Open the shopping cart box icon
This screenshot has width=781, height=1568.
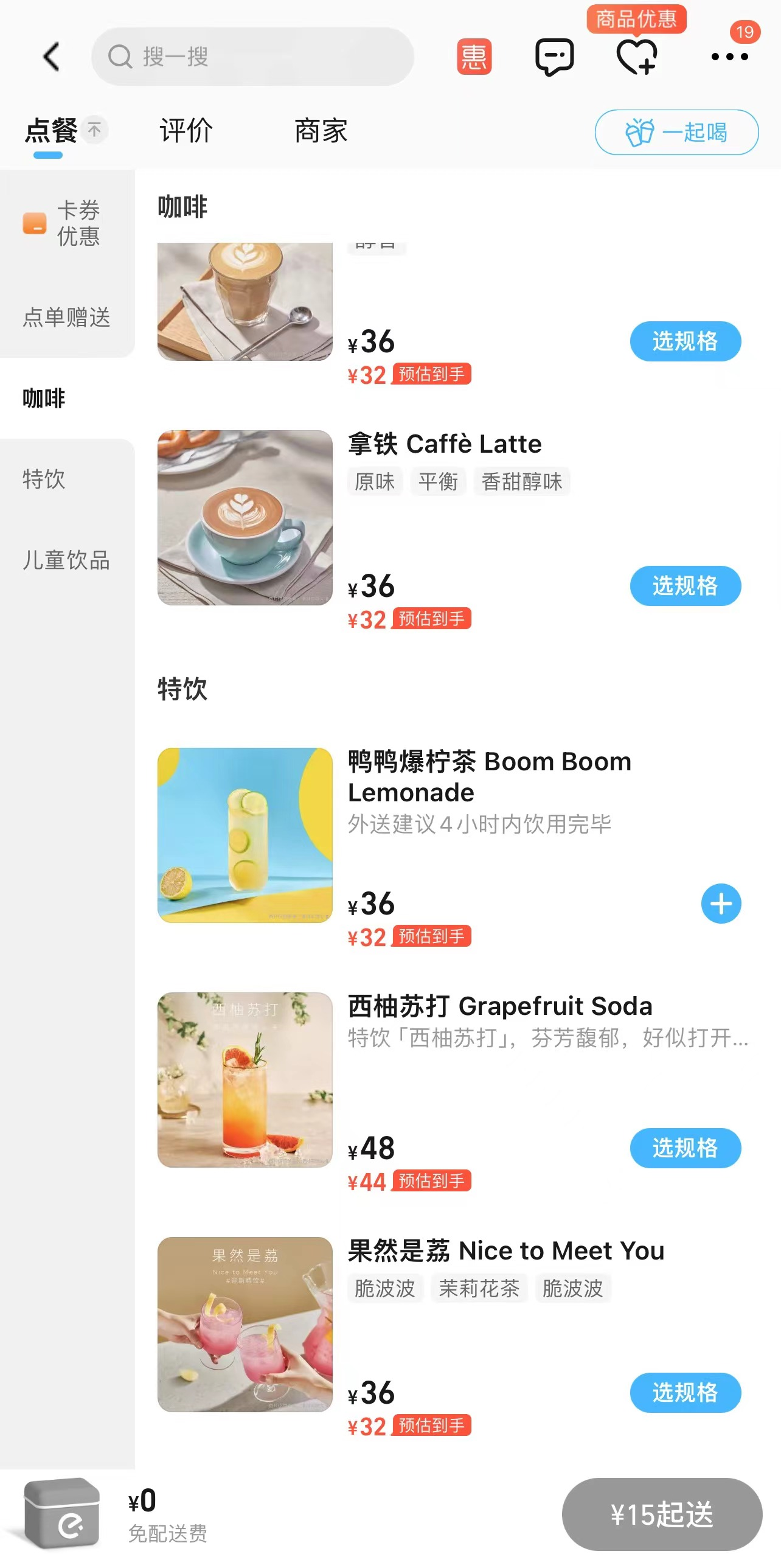point(62,1513)
